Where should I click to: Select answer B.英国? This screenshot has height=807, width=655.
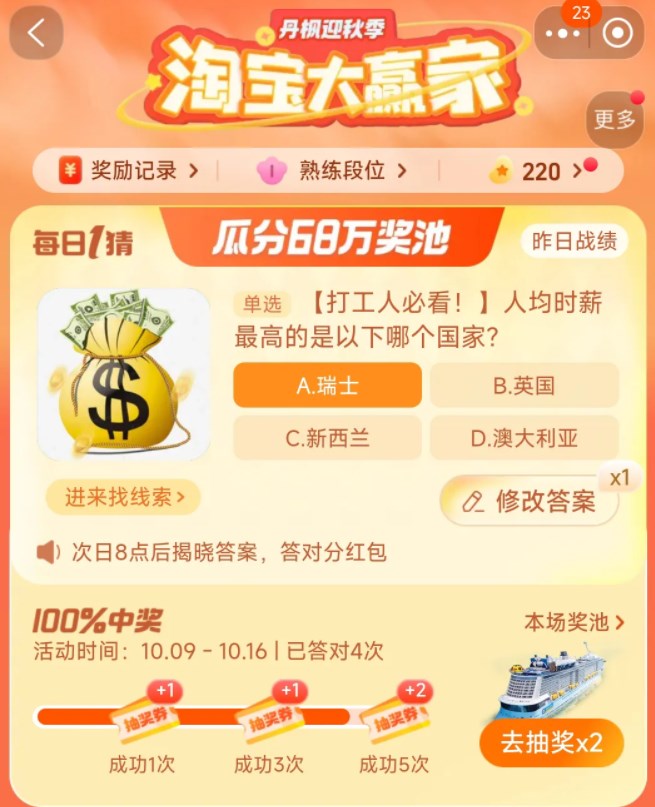524,385
